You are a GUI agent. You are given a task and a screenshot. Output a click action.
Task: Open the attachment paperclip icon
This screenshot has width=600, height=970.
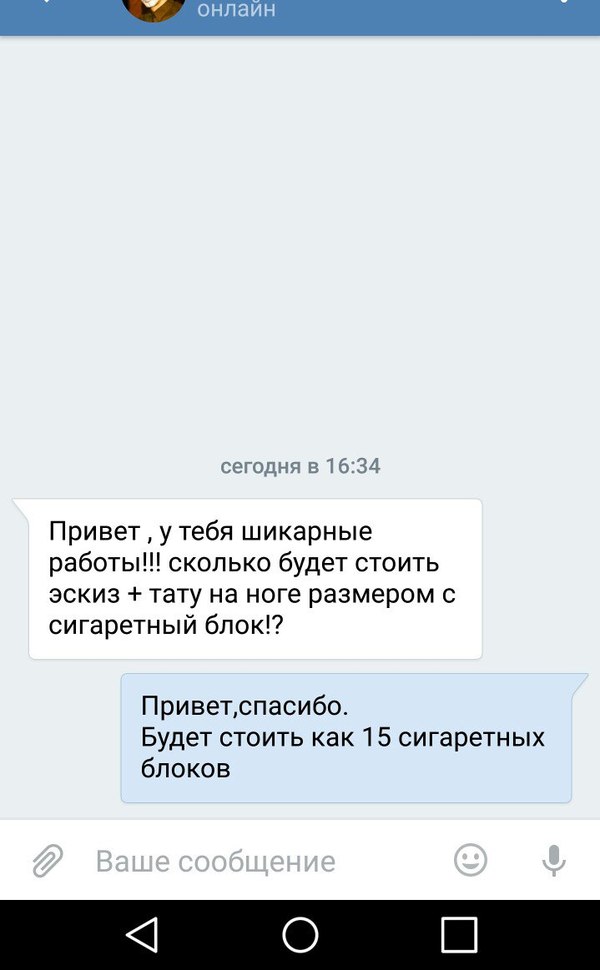click(47, 860)
